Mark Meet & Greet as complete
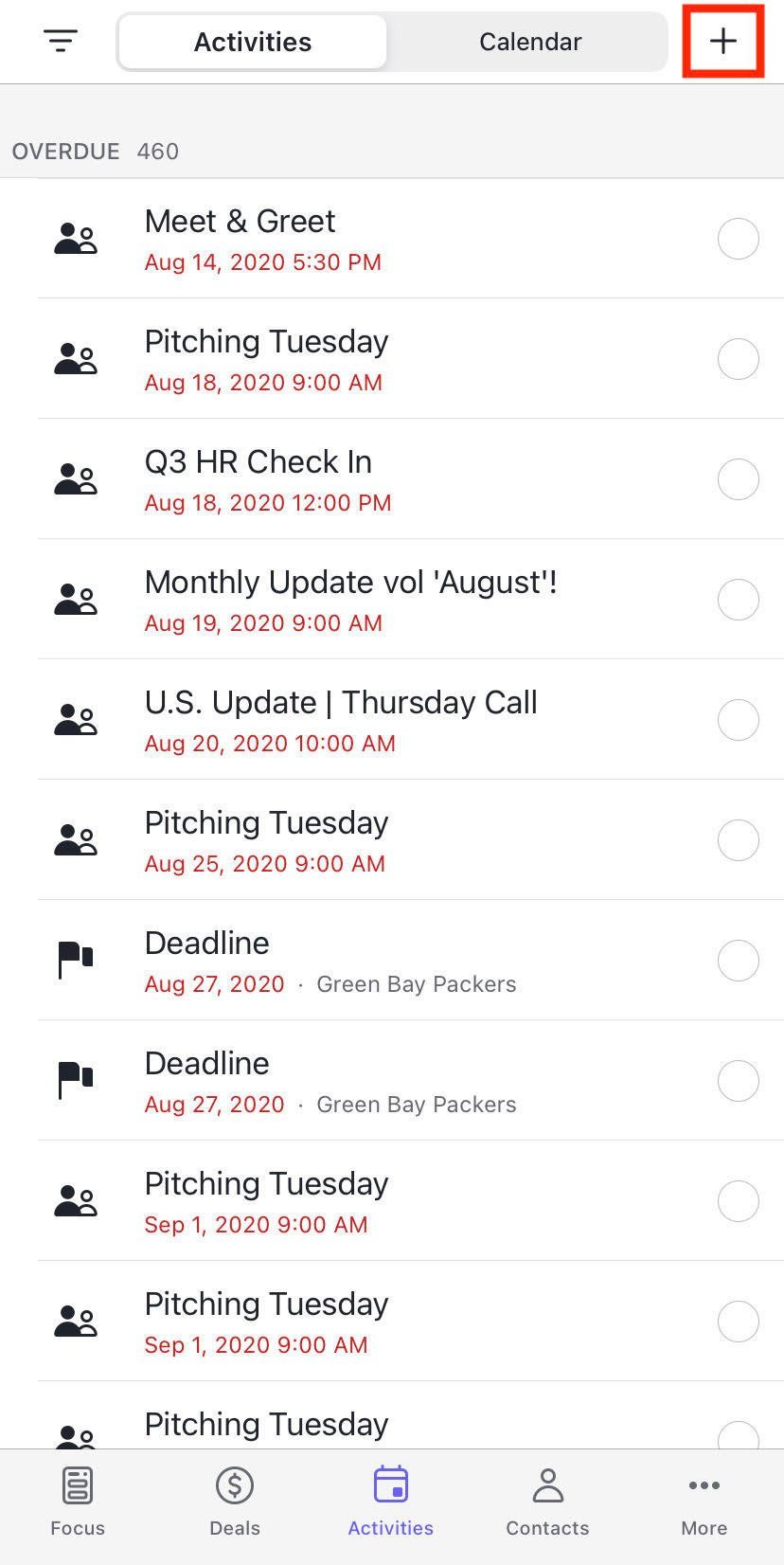 pyautogui.click(x=738, y=238)
